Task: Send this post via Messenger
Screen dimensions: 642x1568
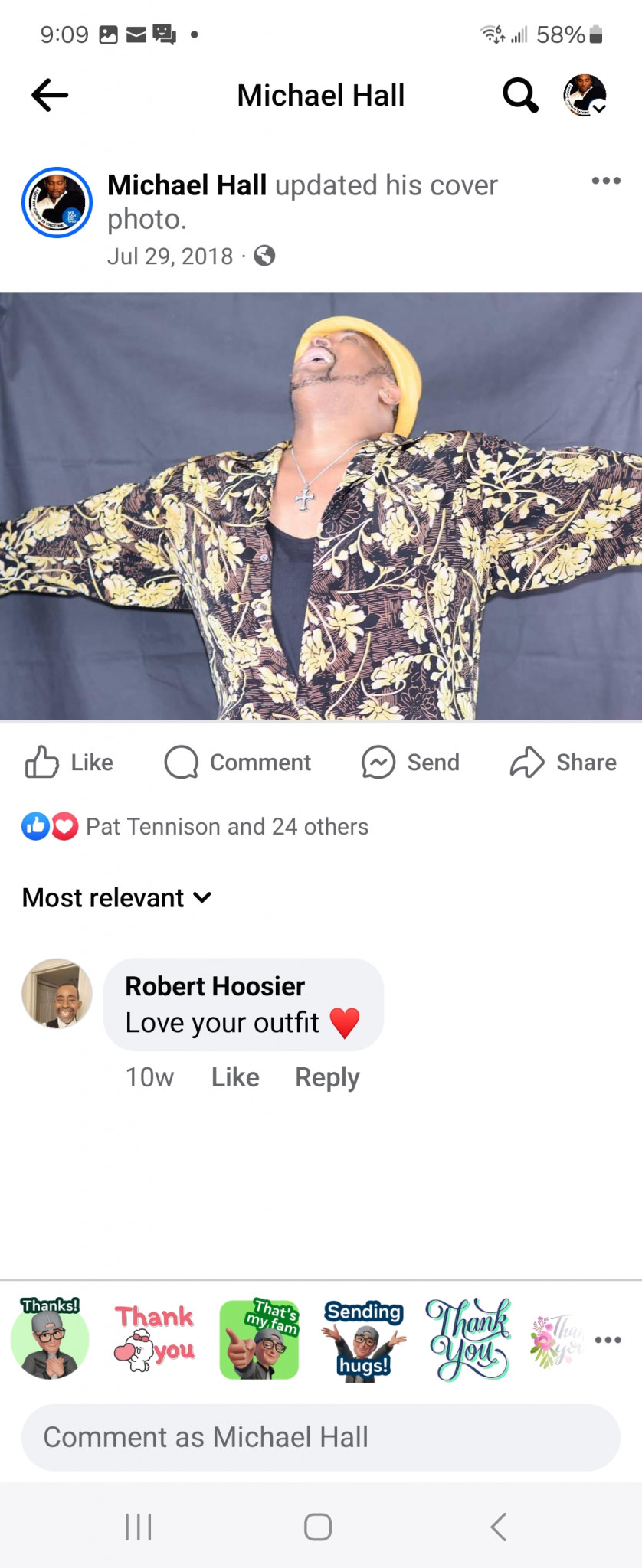Action: point(411,763)
